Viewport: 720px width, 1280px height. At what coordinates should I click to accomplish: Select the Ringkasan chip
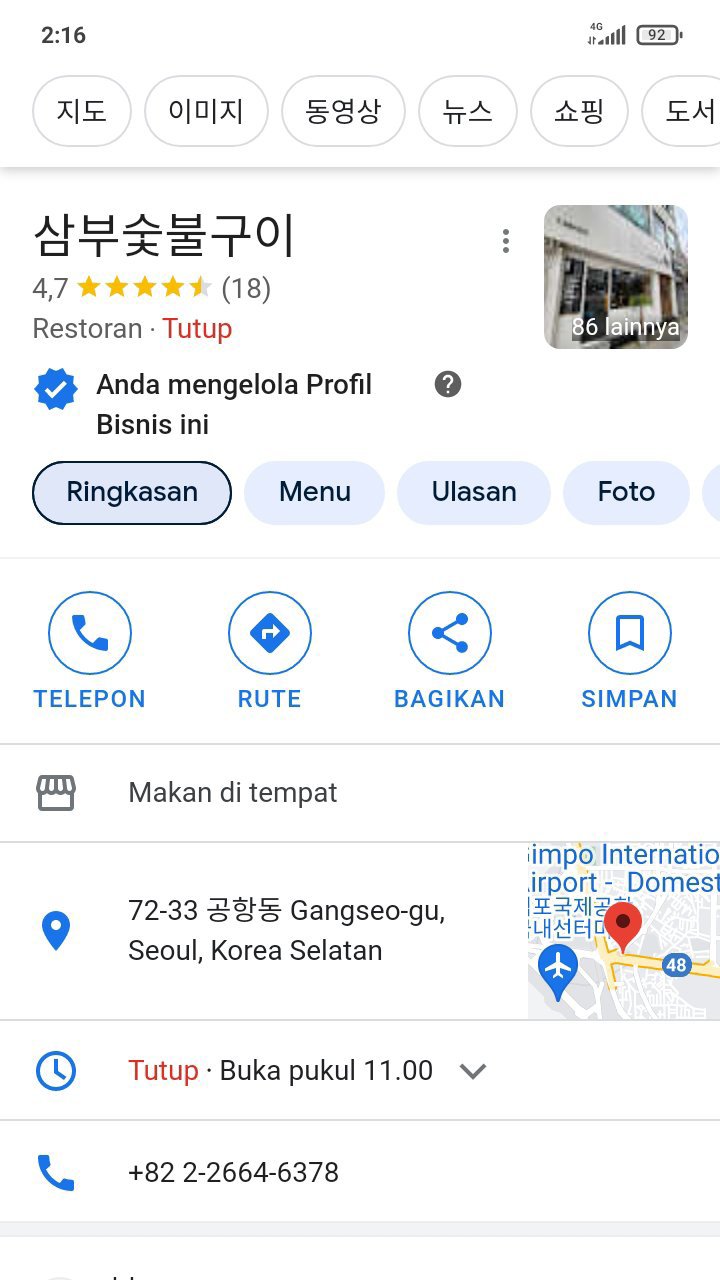click(132, 492)
